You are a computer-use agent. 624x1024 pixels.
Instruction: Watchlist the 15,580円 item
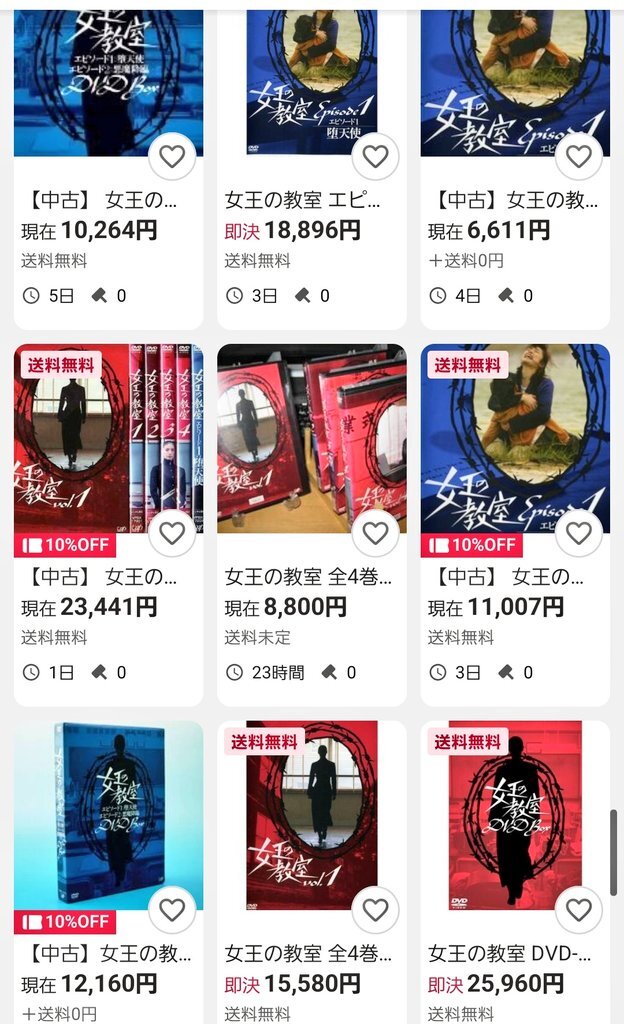375,909
